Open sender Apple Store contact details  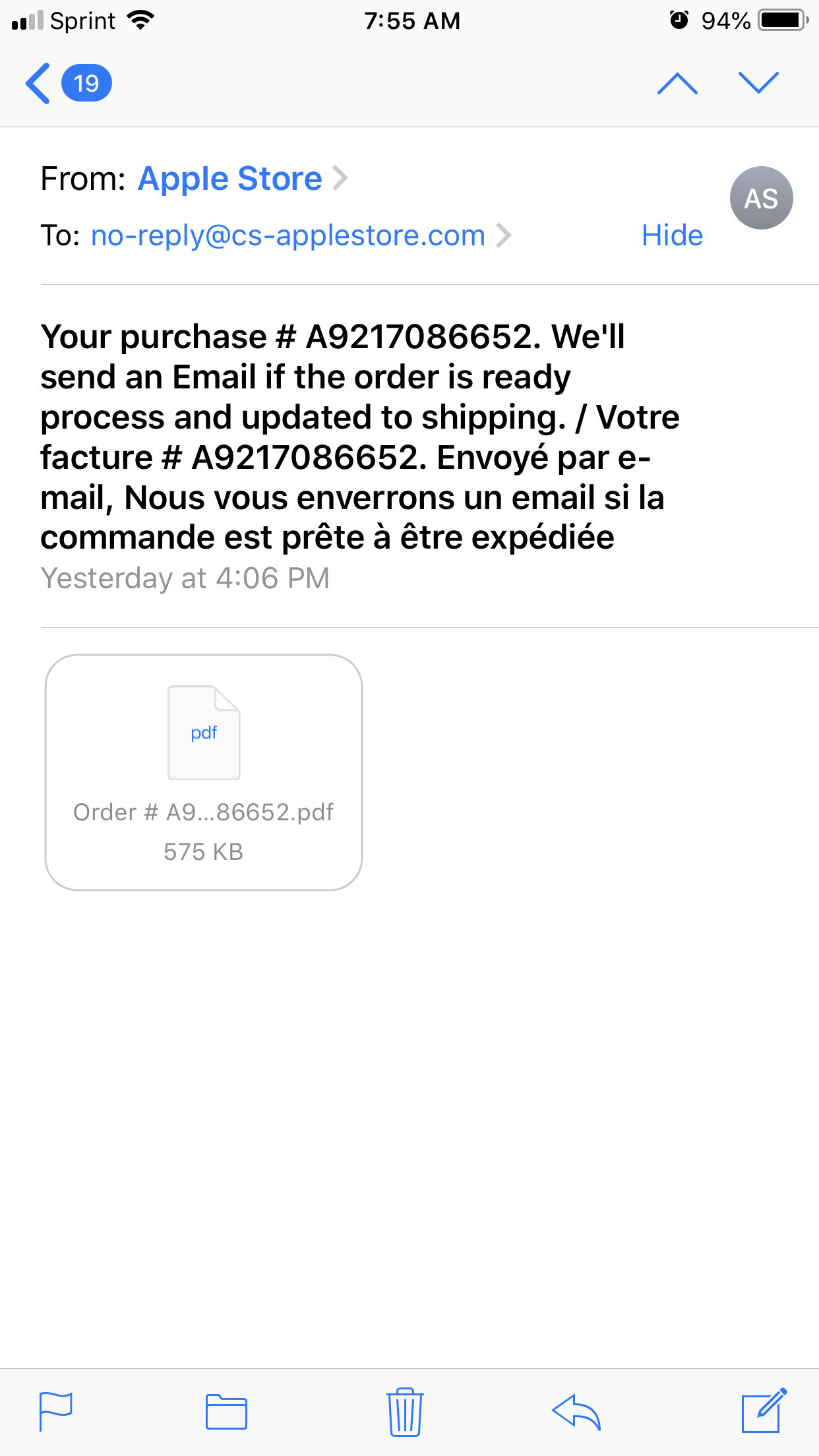(230, 179)
